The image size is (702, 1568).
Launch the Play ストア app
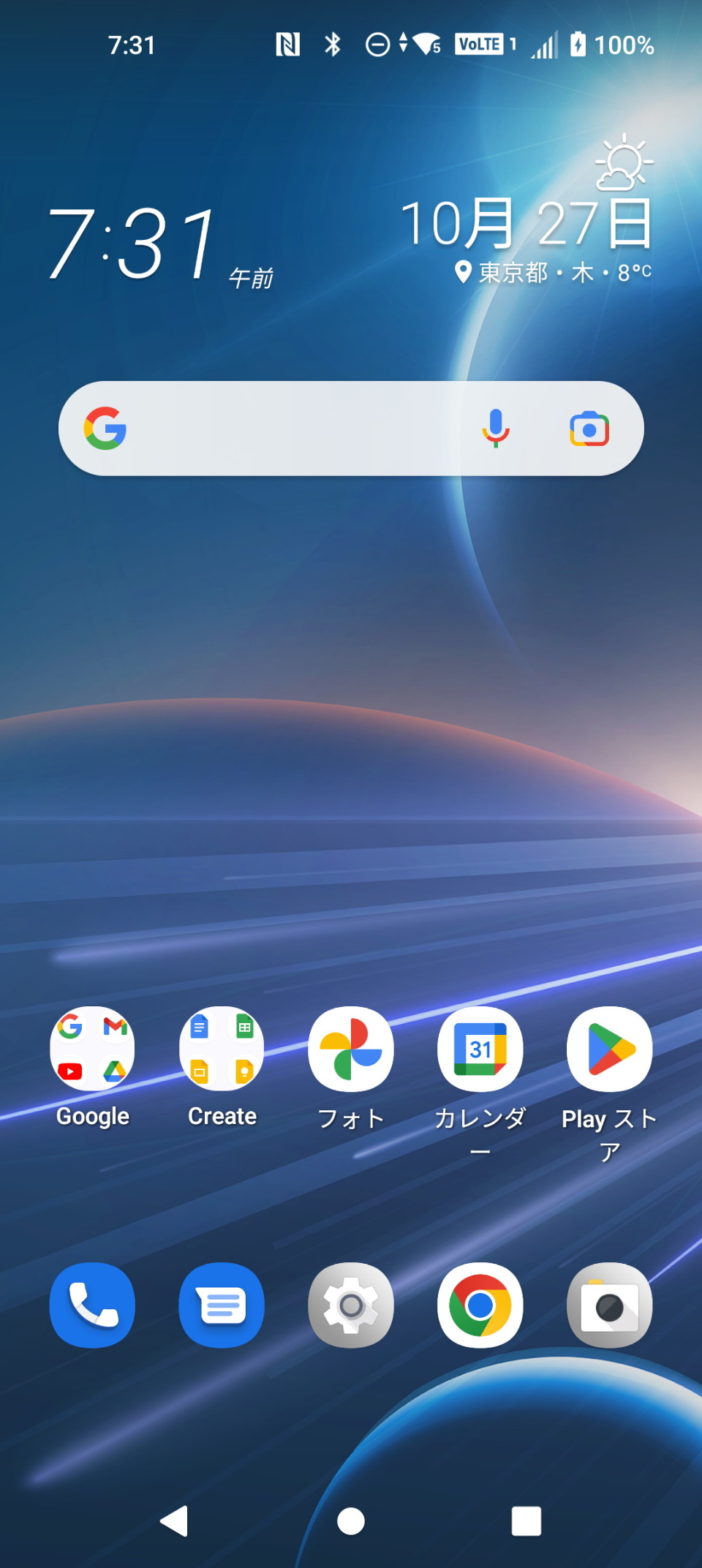click(609, 1049)
